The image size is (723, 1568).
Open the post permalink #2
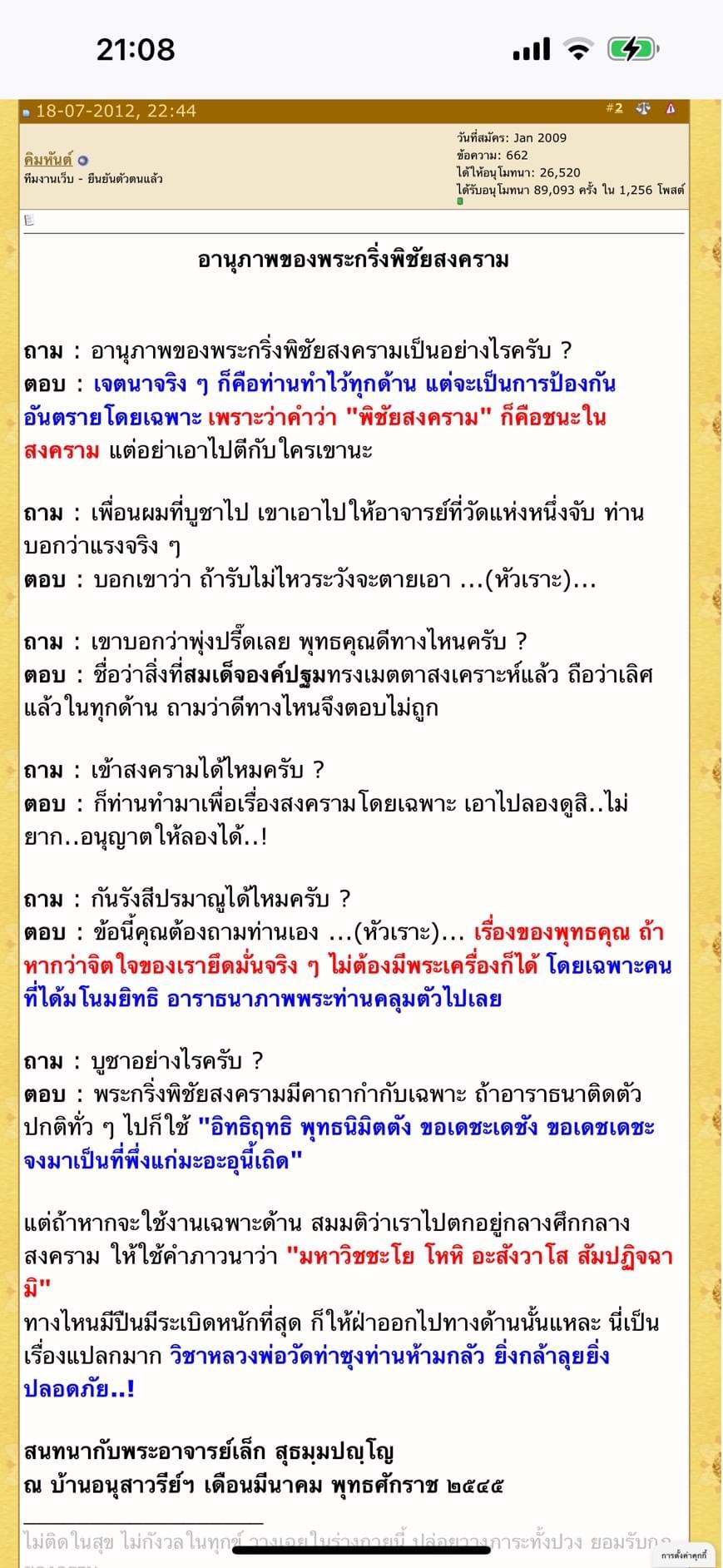616,108
